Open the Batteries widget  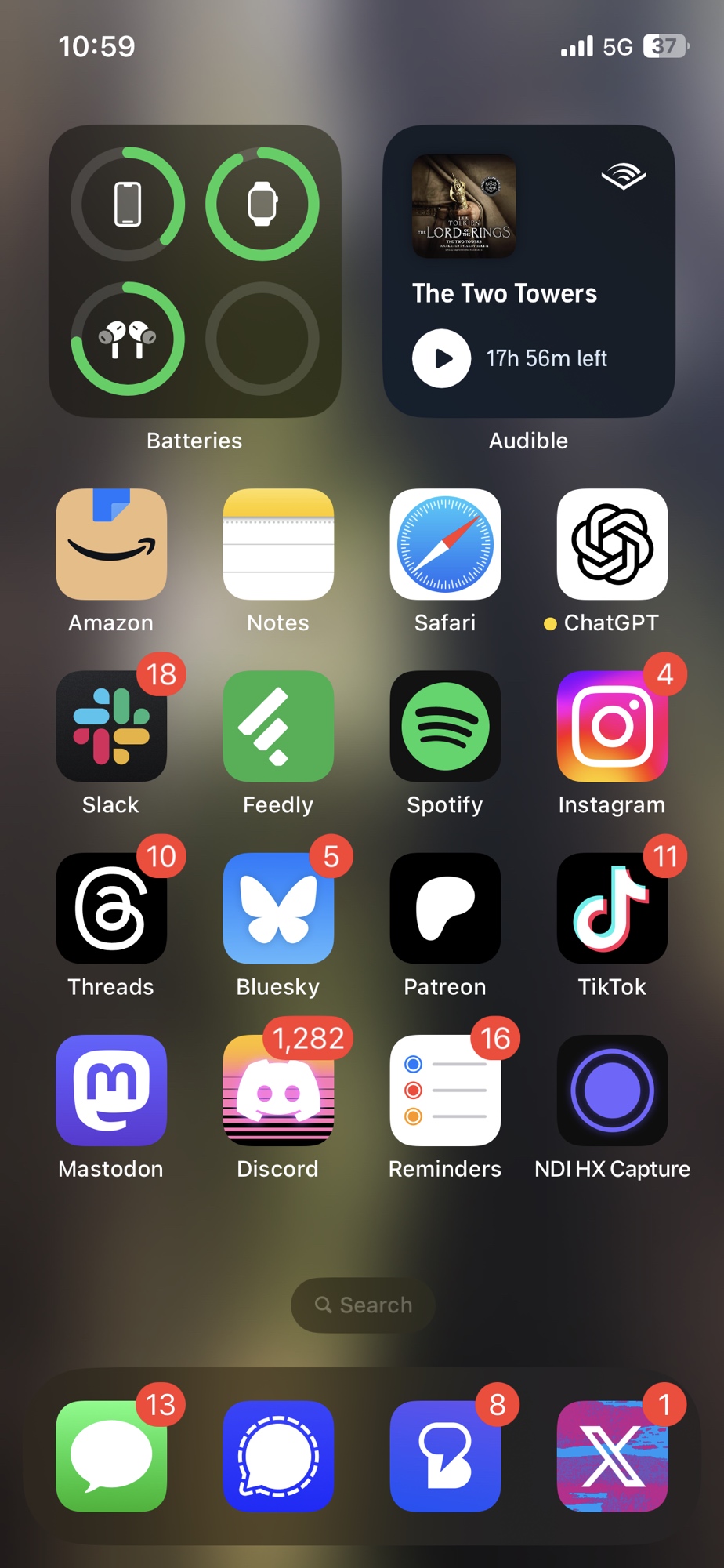(194, 270)
